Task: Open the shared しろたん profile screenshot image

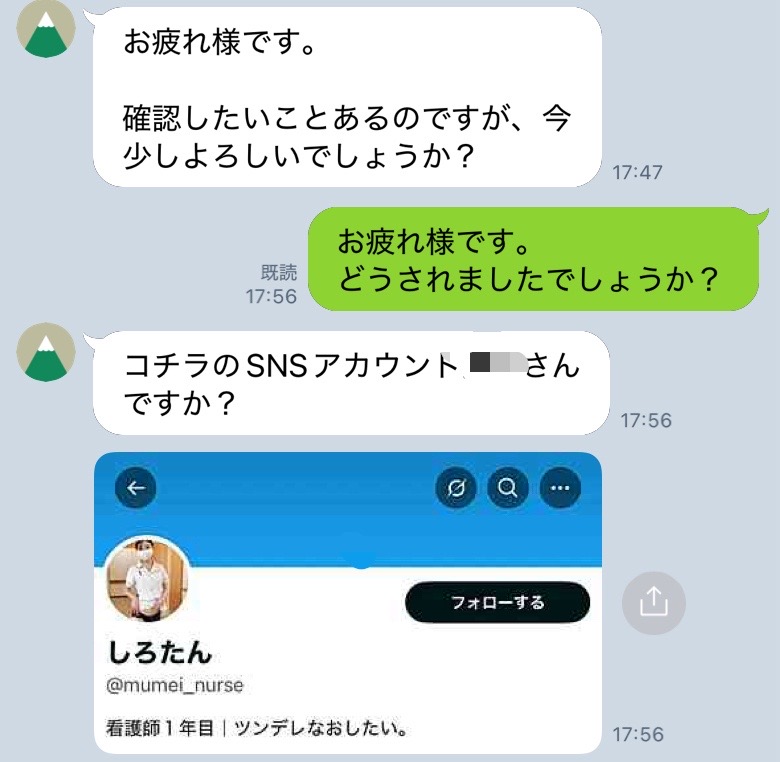Action: (347, 602)
